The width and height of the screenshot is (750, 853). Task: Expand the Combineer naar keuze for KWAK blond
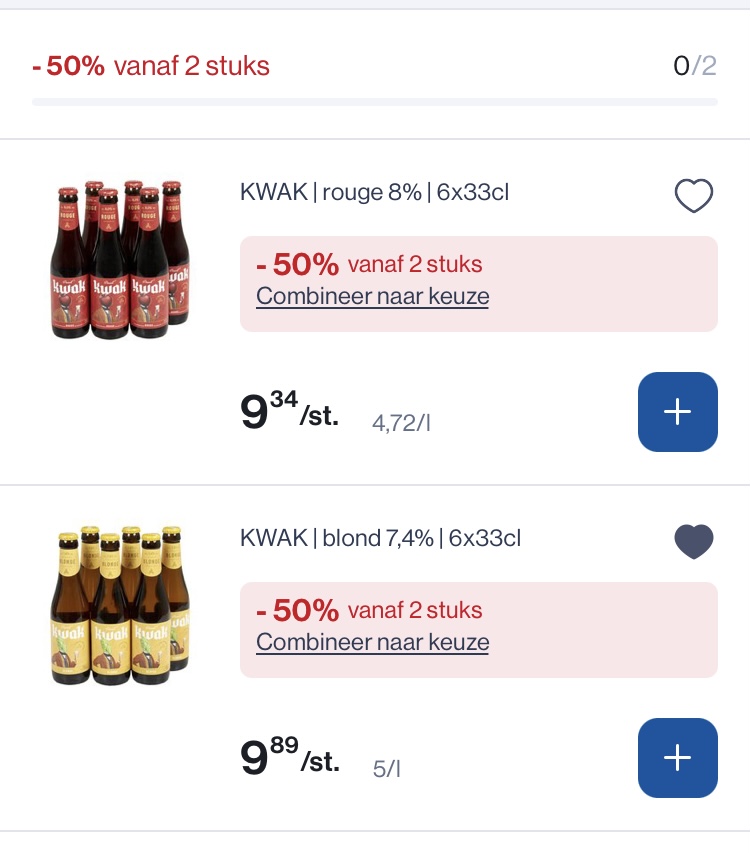[x=372, y=642]
